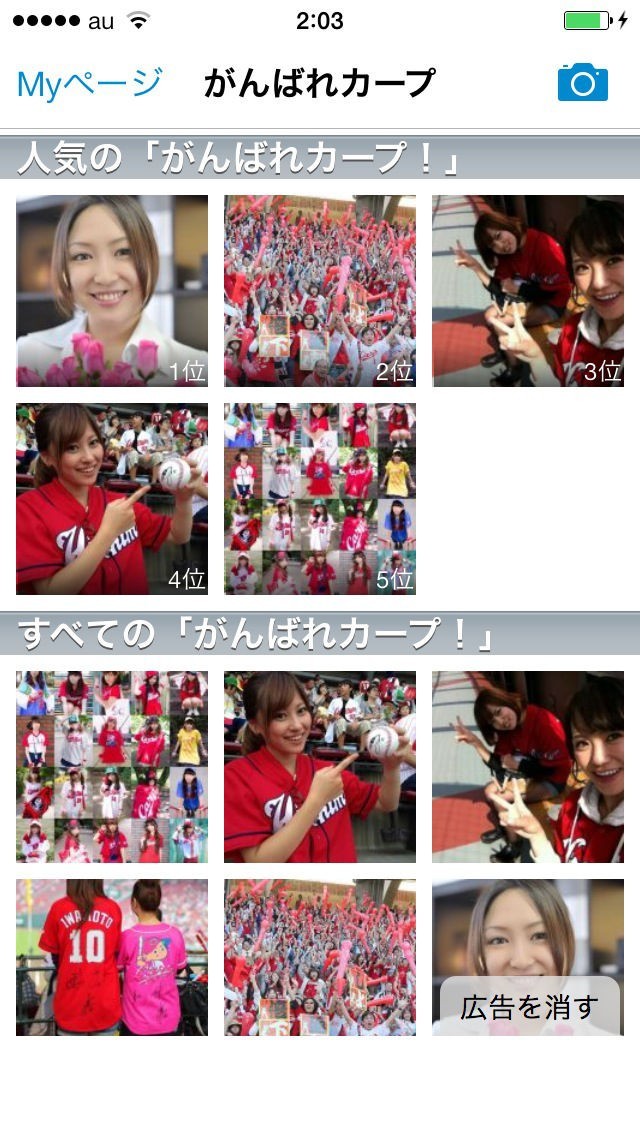The image size is (640, 1136).
Task: Open the 2位 ranked crowd photo
Action: [x=320, y=291]
